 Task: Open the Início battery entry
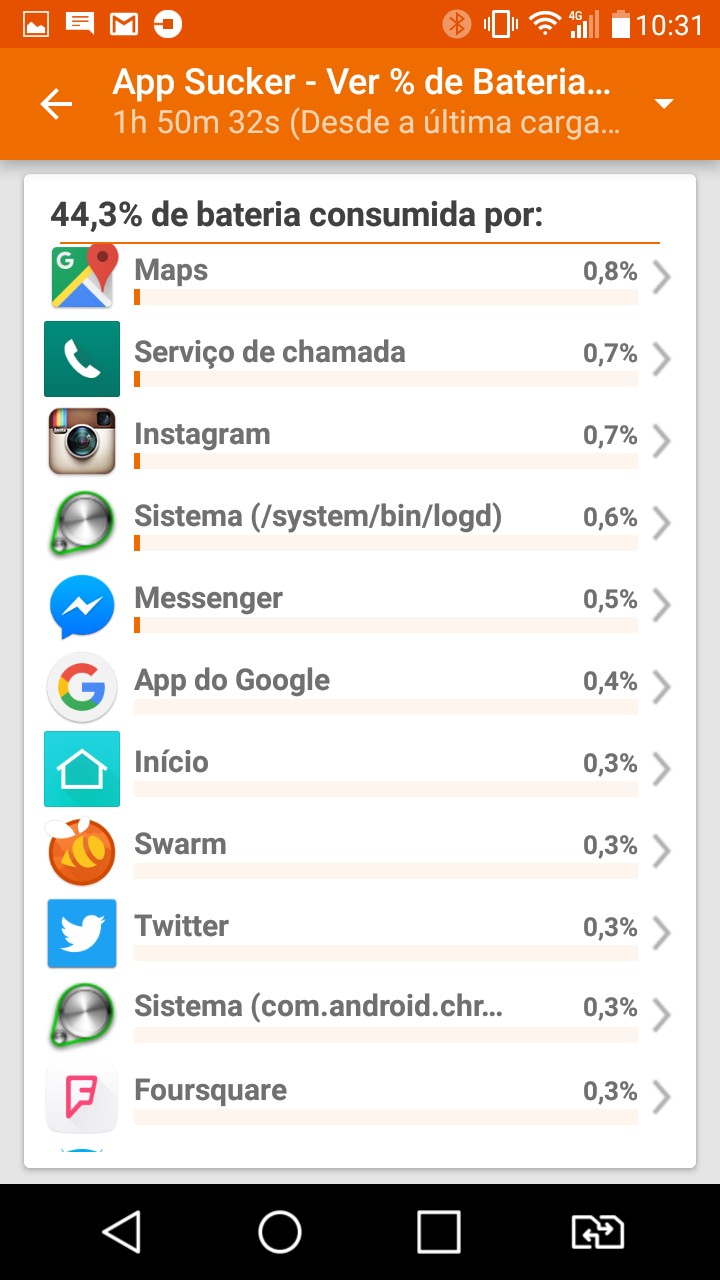360,769
